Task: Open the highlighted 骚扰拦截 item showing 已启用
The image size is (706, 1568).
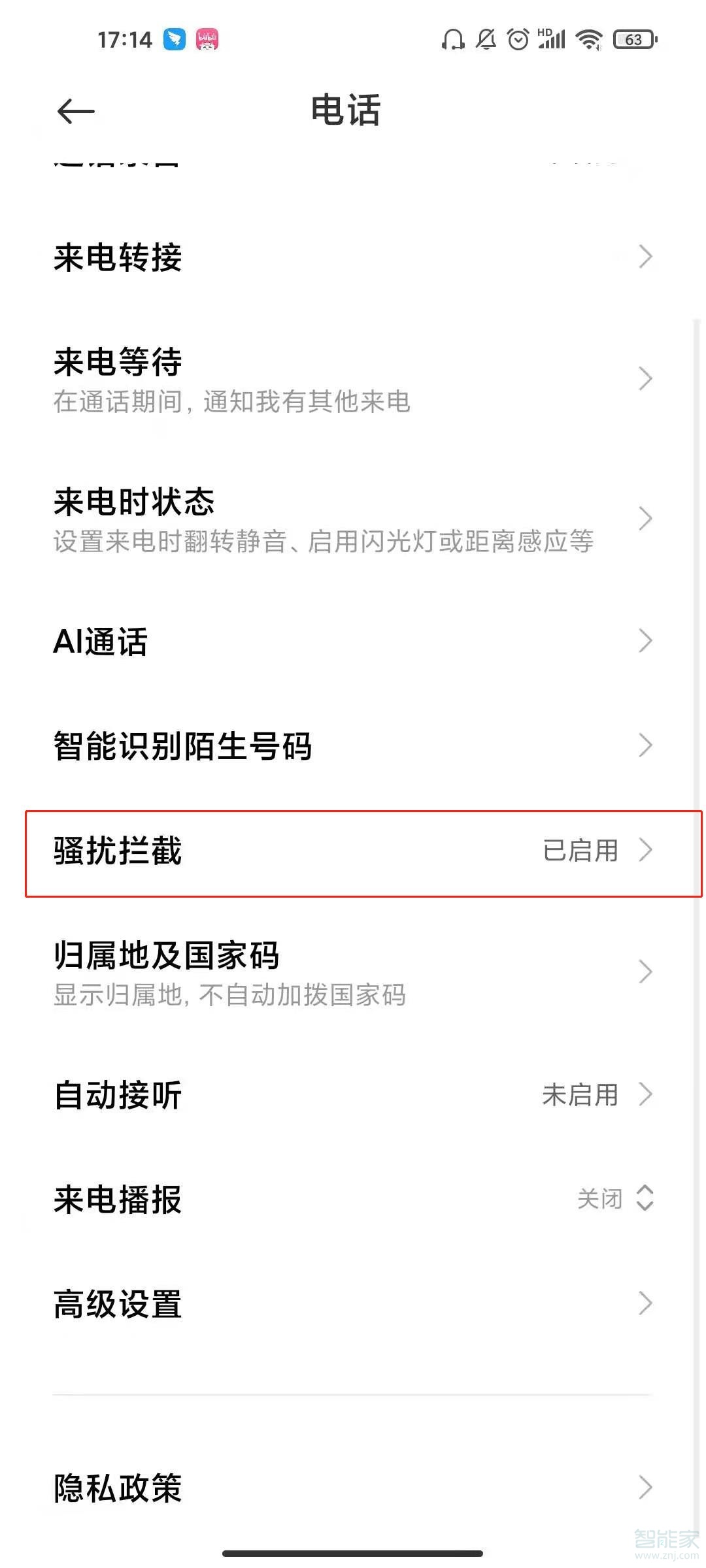Action: click(353, 851)
